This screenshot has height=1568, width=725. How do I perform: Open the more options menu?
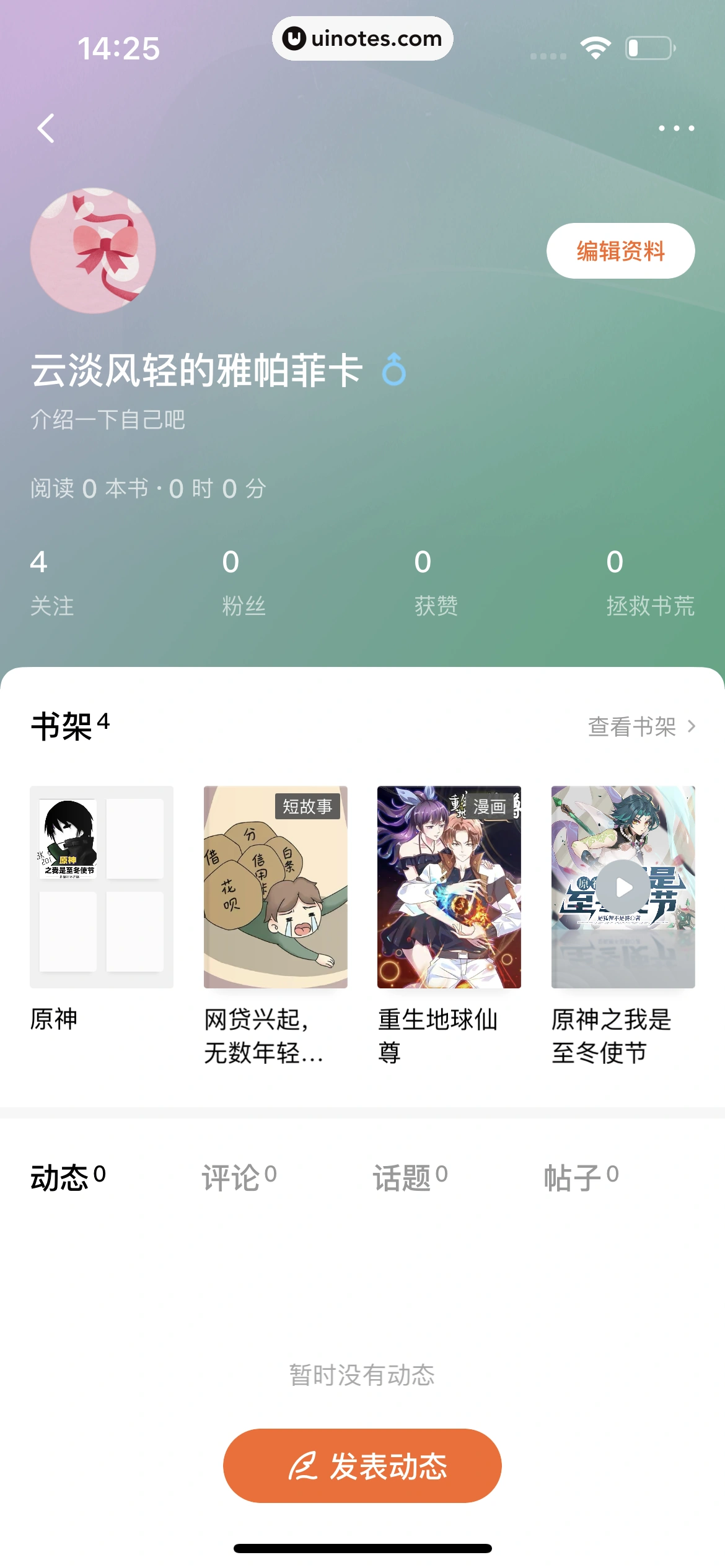[675, 127]
